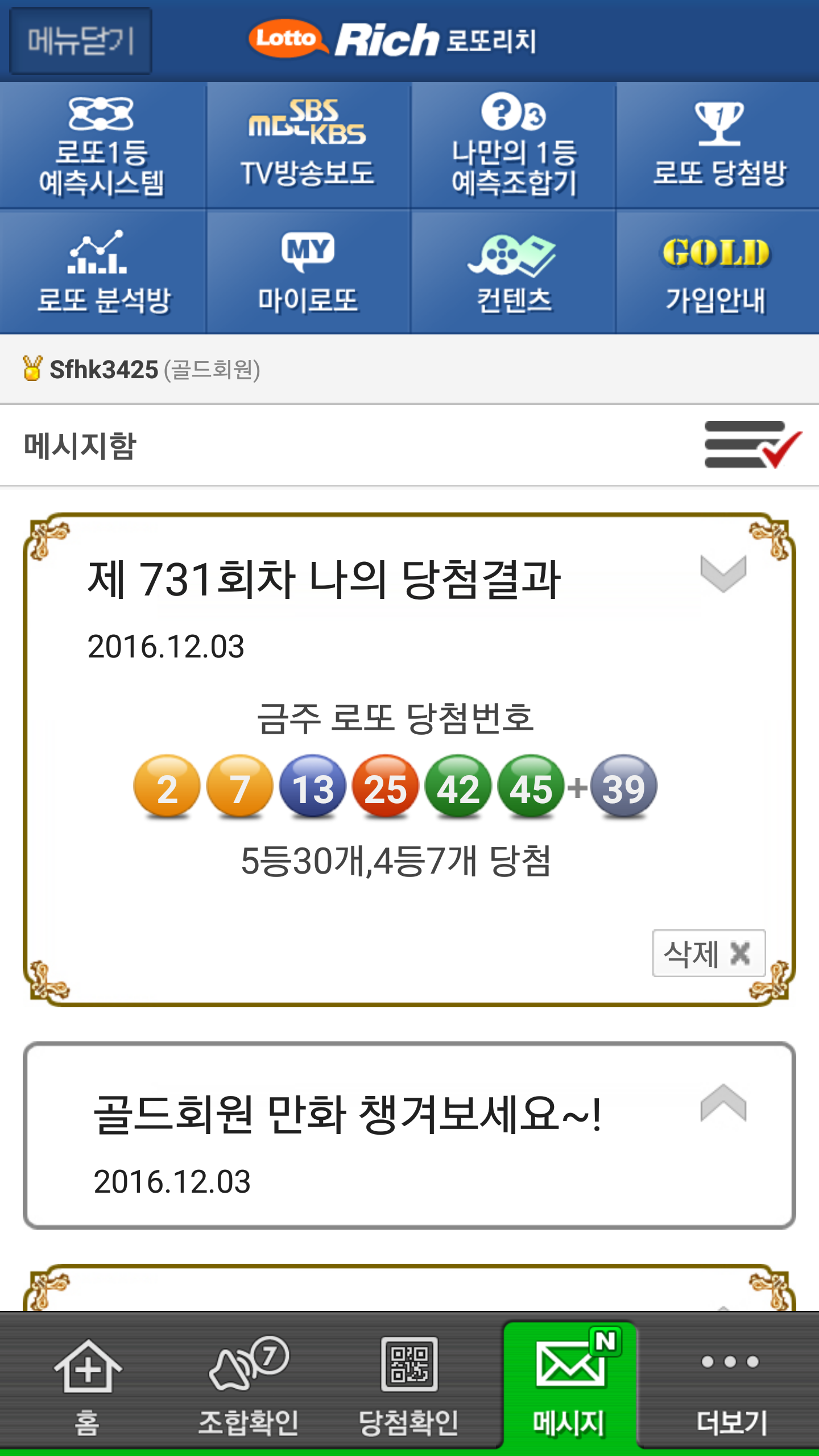Open 로또1등 예측시스템
Screen dimensions: 819x1456
[x=102, y=146]
